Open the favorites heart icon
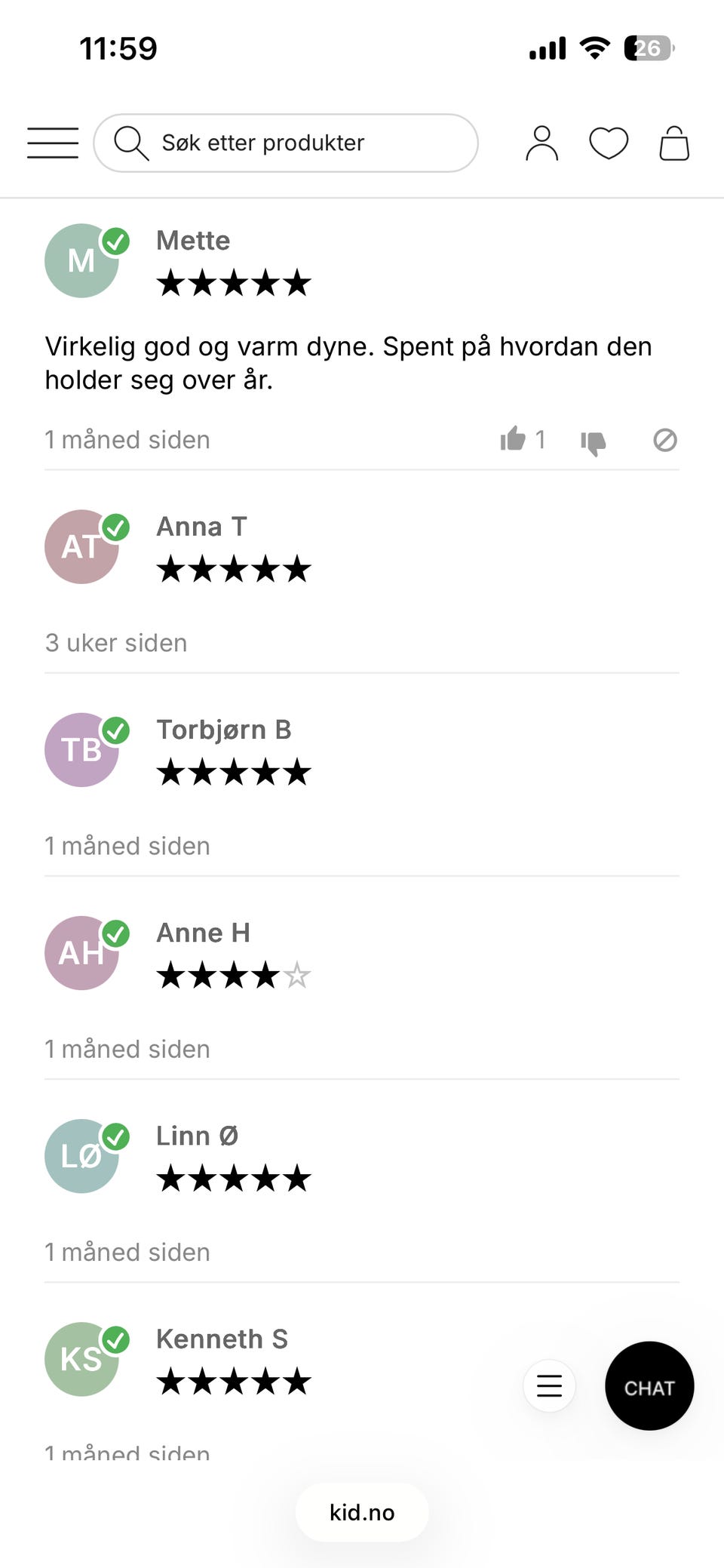724x1568 pixels. (609, 143)
